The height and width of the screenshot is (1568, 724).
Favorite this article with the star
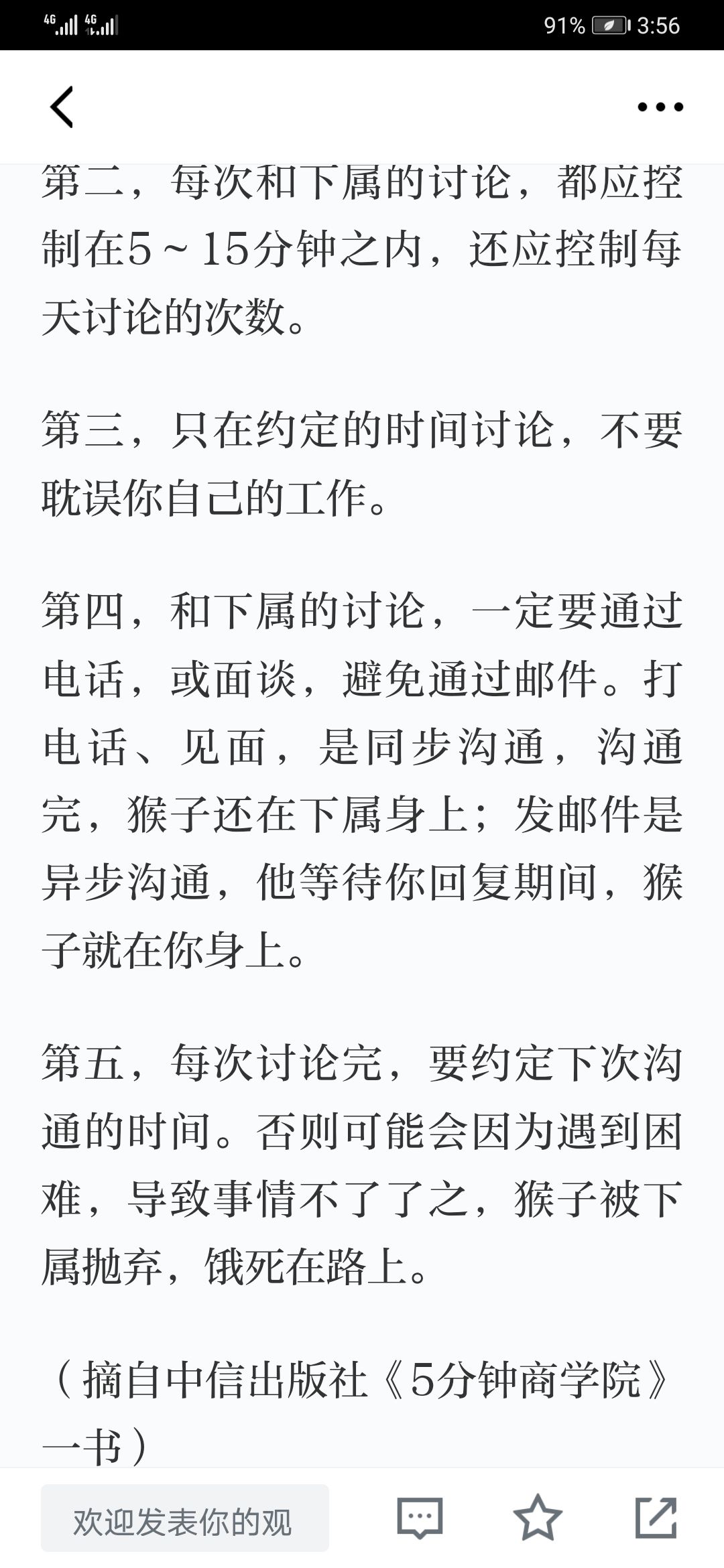[537, 1518]
